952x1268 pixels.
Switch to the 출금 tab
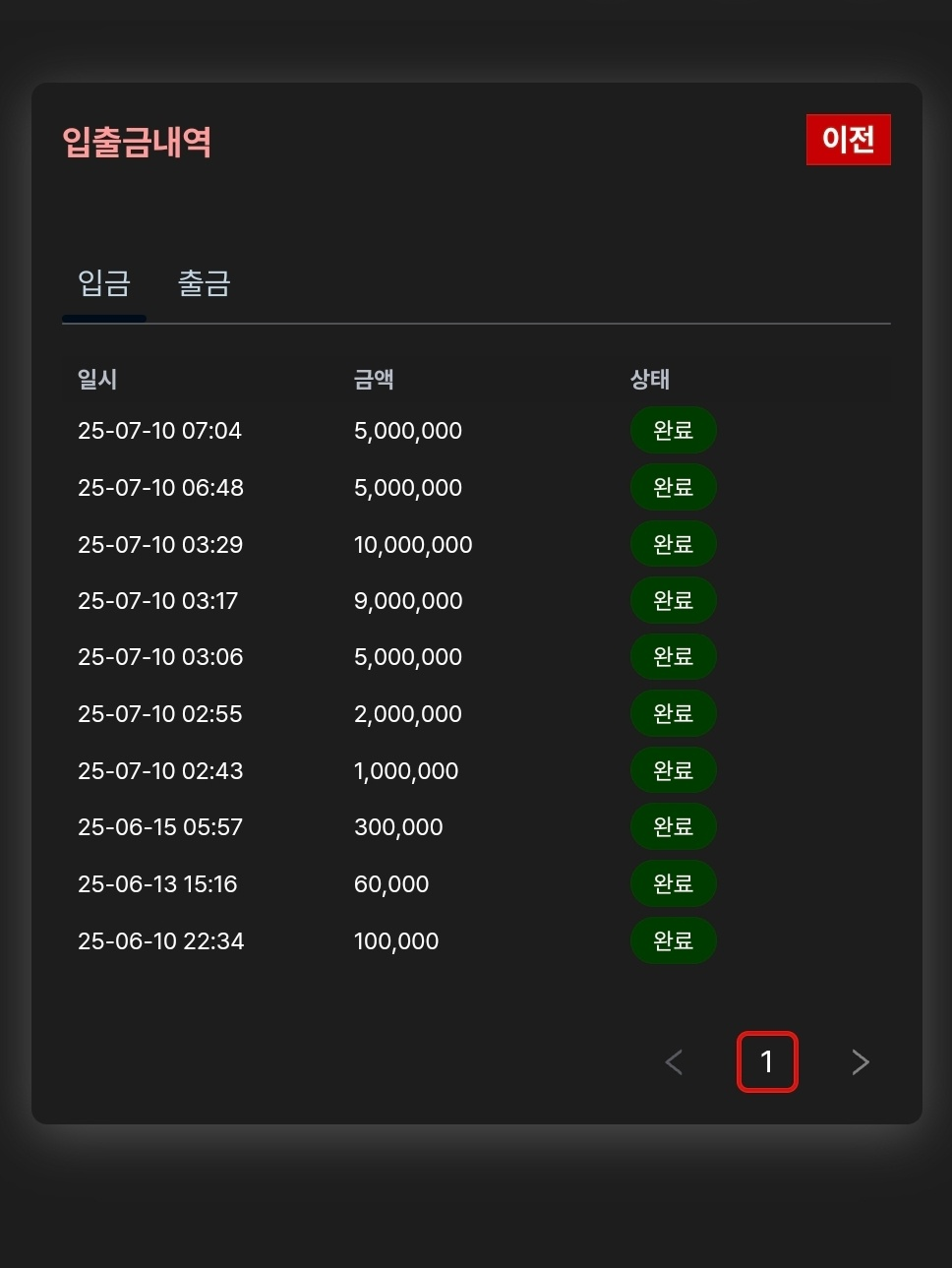204,283
